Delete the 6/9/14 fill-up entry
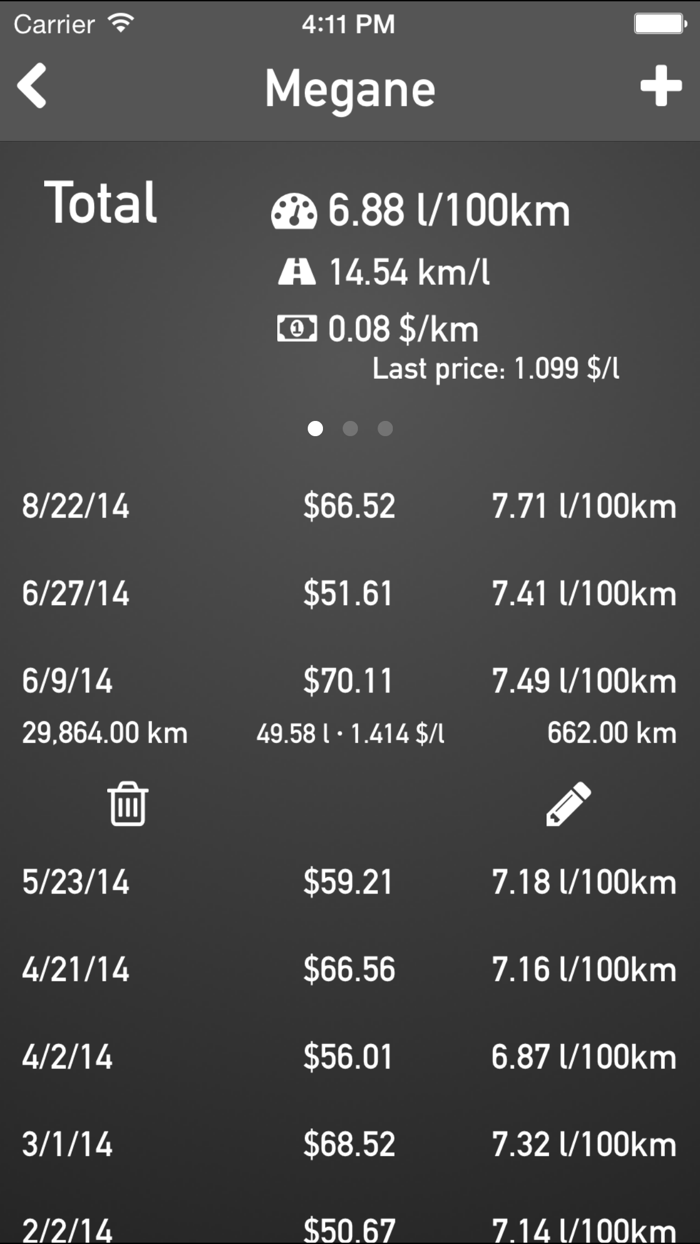The width and height of the screenshot is (700, 1244). (x=128, y=804)
